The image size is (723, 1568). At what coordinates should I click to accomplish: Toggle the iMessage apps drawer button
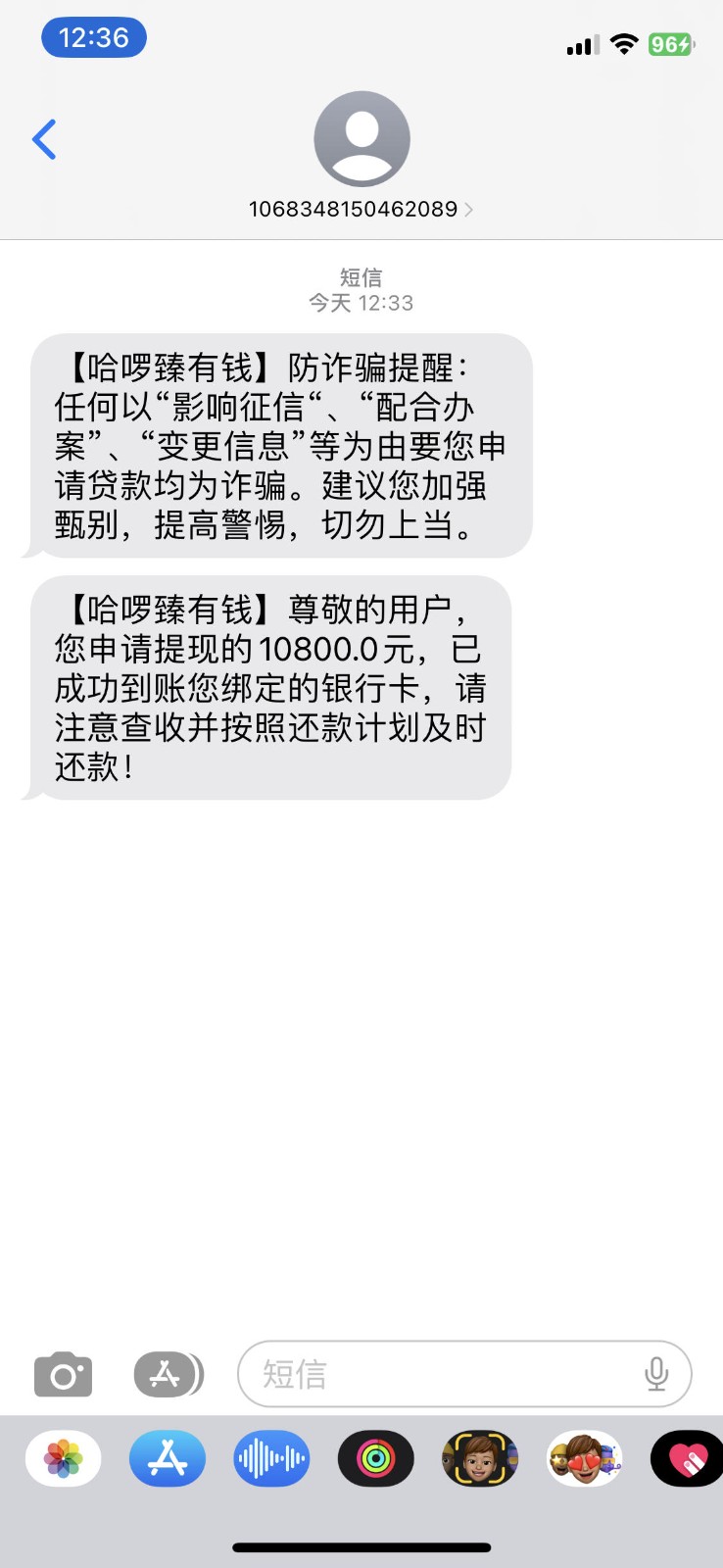[x=169, y=1375]
